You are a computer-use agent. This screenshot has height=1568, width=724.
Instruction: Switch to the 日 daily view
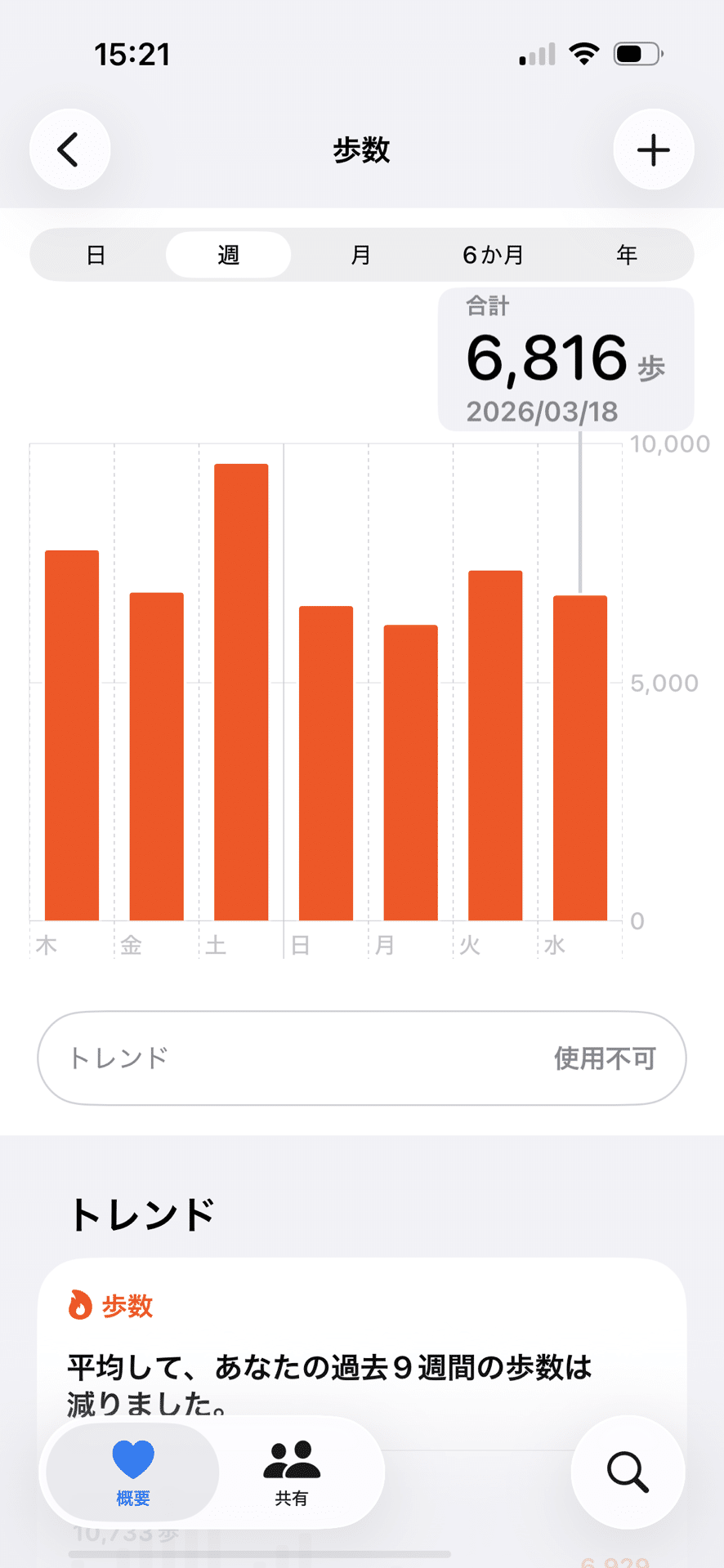pos(97,255)
